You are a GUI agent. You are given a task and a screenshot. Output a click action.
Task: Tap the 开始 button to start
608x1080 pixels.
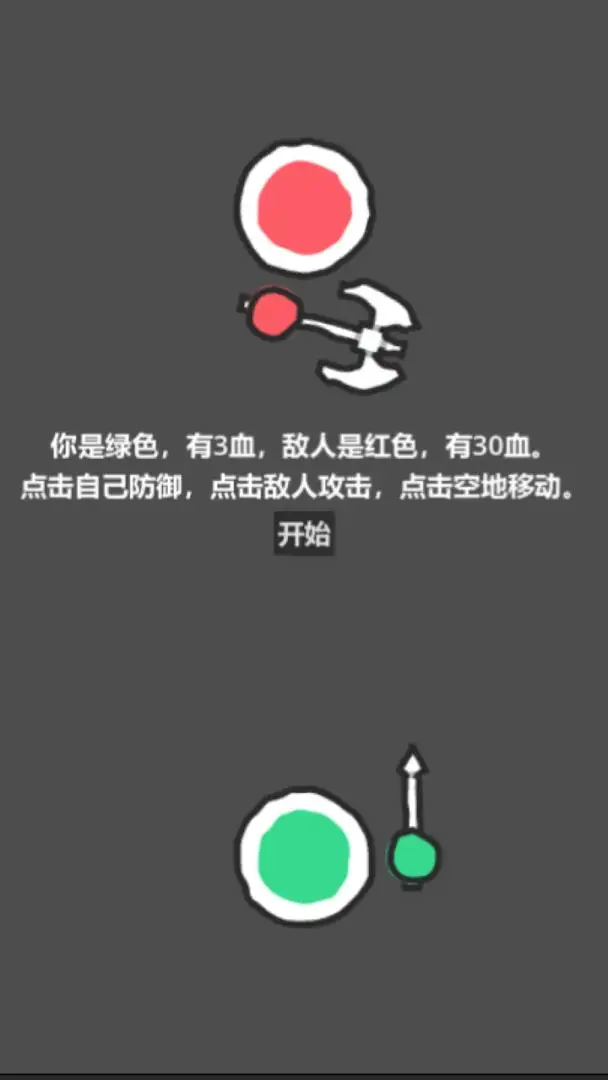coord(304,535)
